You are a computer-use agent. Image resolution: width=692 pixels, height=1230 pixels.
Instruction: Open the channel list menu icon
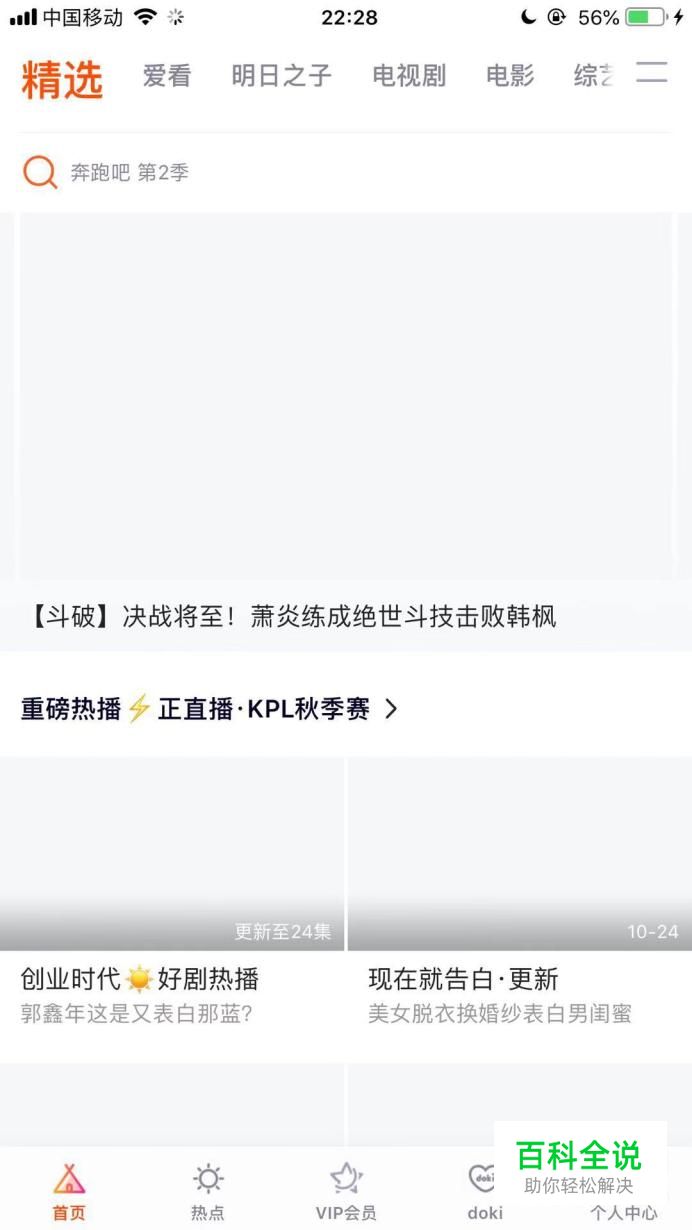click(652, 72)
